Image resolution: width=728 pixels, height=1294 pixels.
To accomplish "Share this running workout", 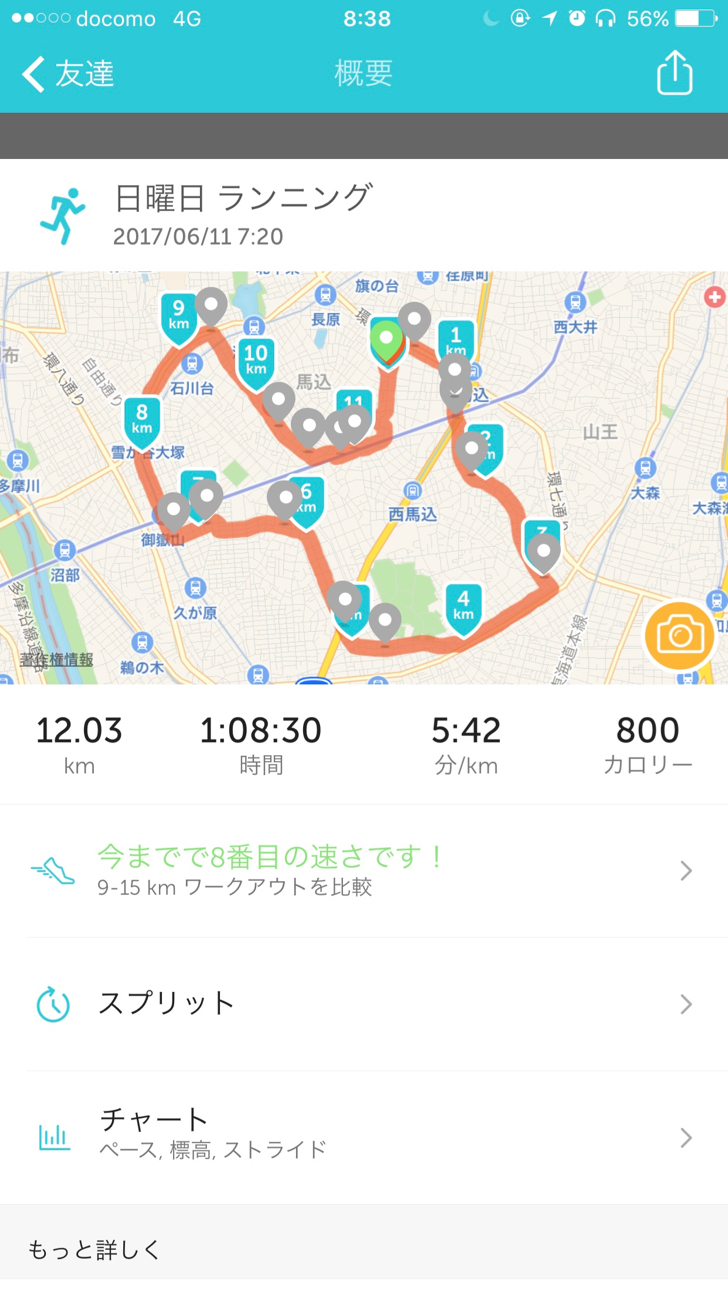I will pyautogui.click(x=674, y=73).
